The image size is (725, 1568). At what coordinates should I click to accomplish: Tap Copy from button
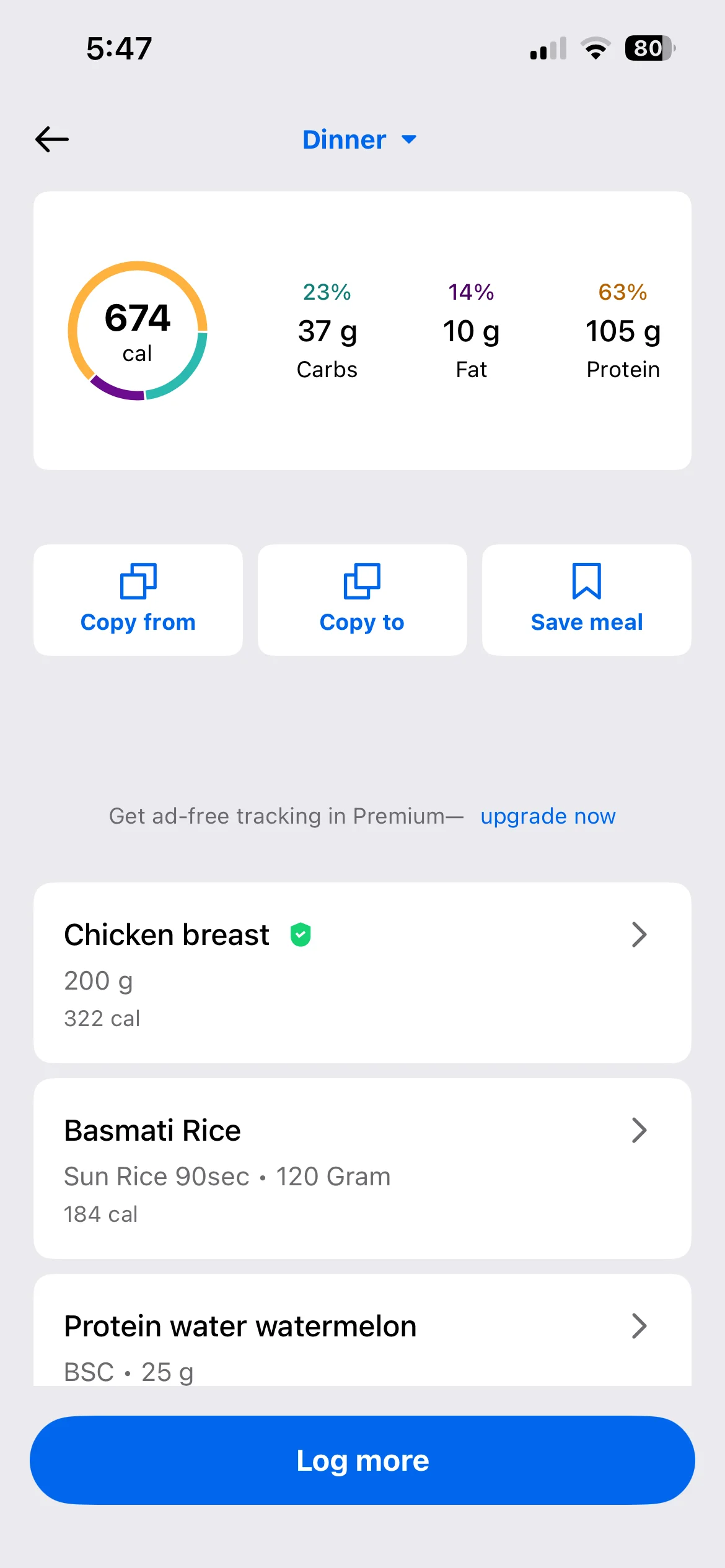(x=138, y=599)
